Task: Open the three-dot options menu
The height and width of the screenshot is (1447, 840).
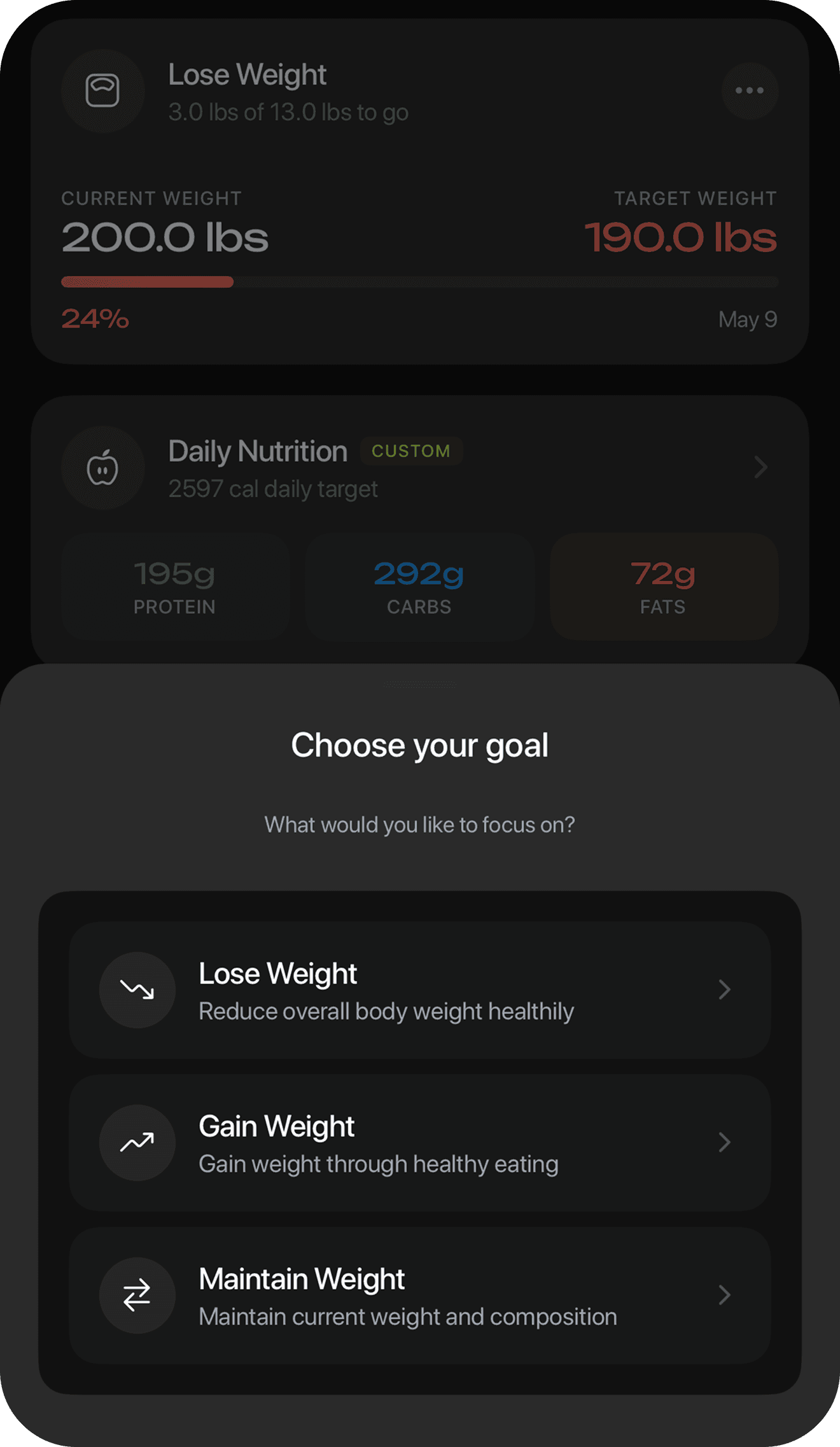Action: 750,90
